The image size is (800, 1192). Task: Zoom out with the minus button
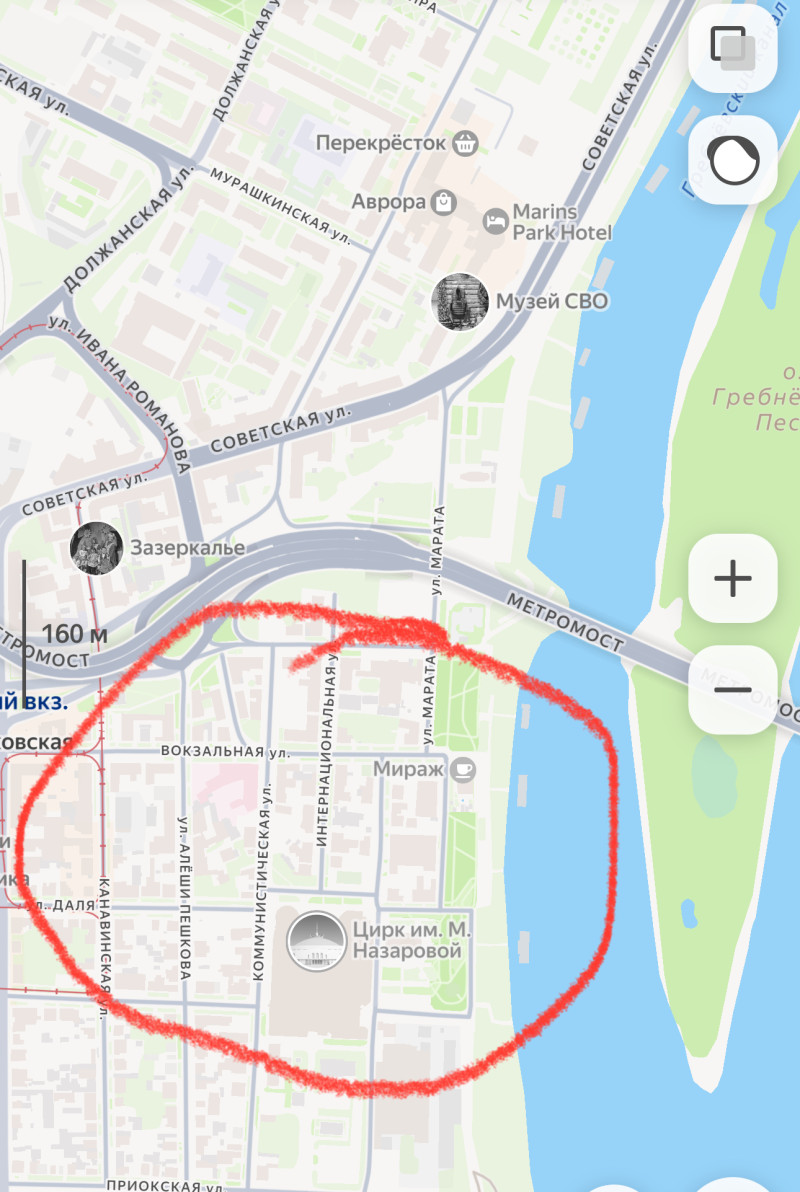[x=733, y=689]
